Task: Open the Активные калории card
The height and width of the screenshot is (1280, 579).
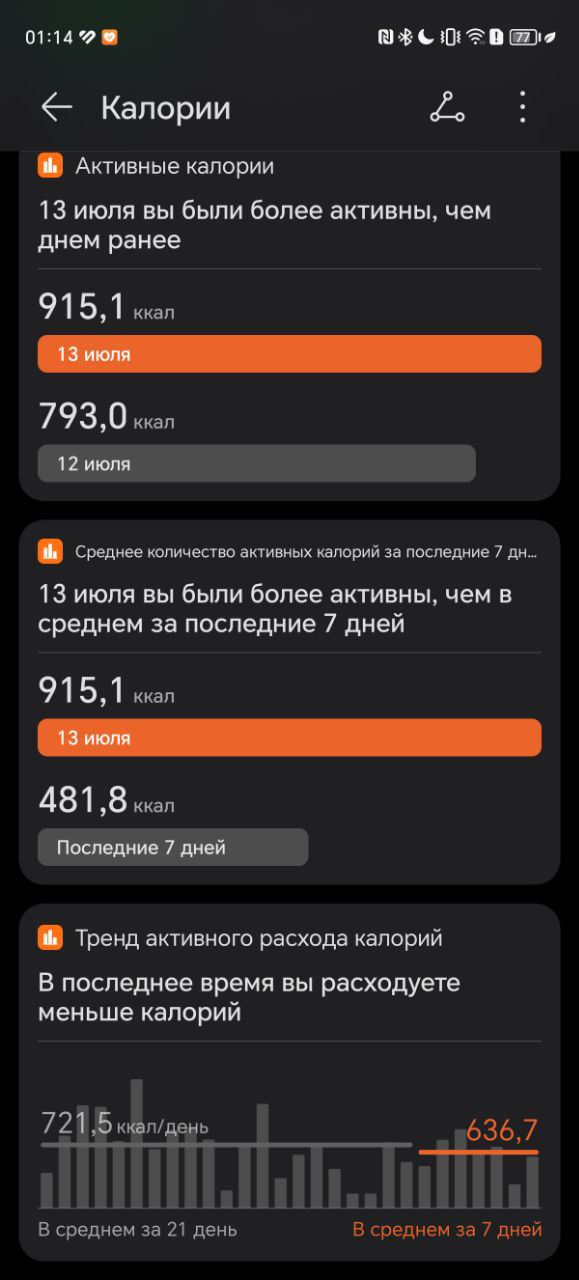Action: (290, 326)
